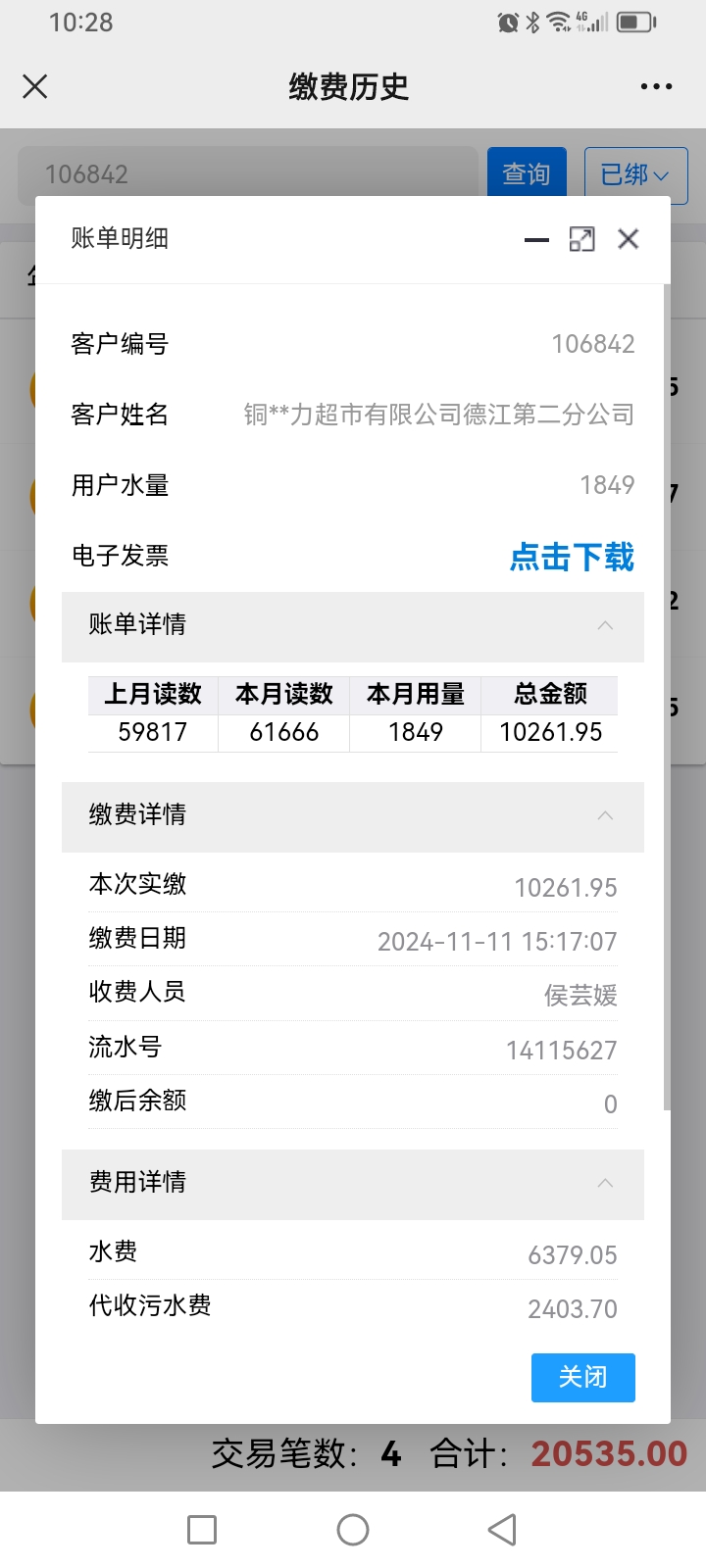The image size is (706, 1568).
Task: Minimize the 账单明细 dialog
Action: tap(536, 239)
